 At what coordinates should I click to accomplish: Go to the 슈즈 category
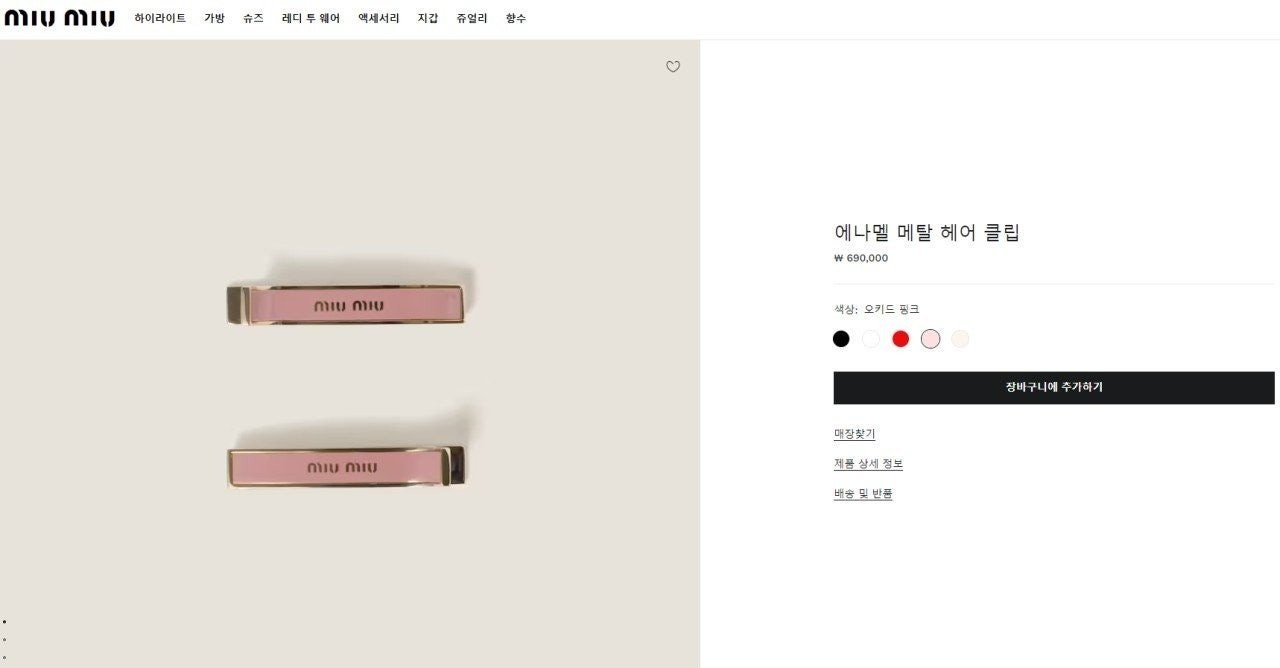point(253,19)
